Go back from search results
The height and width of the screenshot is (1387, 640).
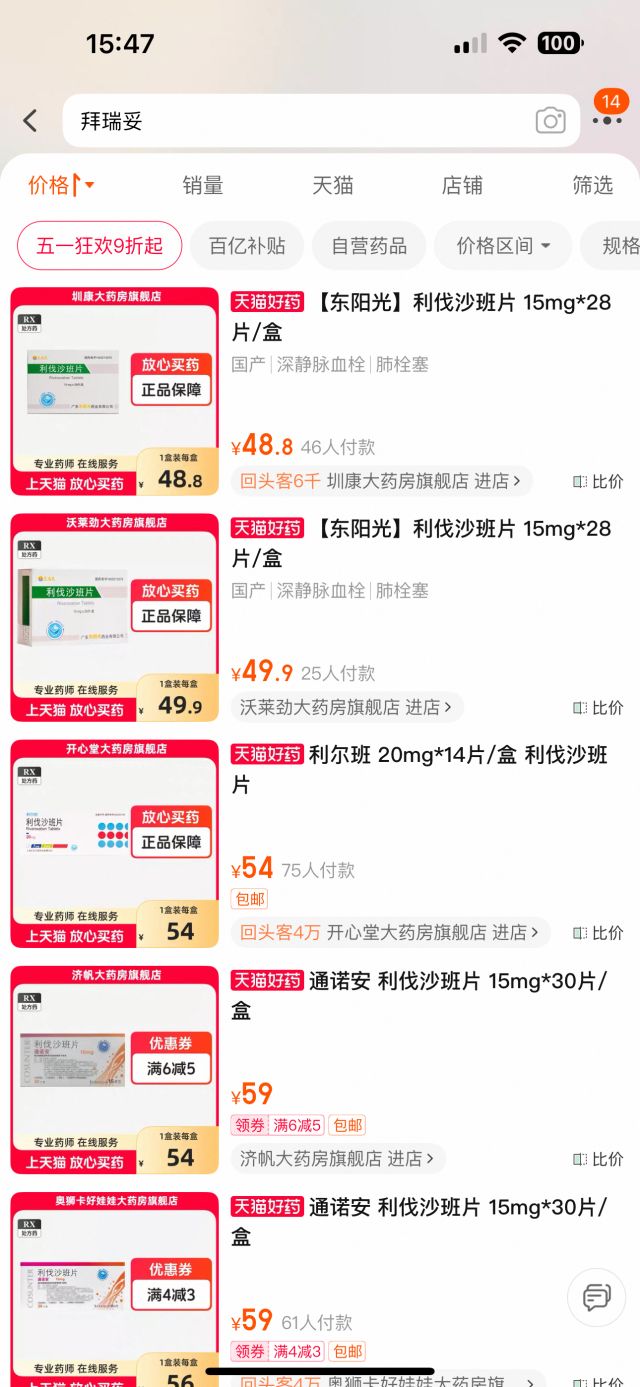point(30,121)
